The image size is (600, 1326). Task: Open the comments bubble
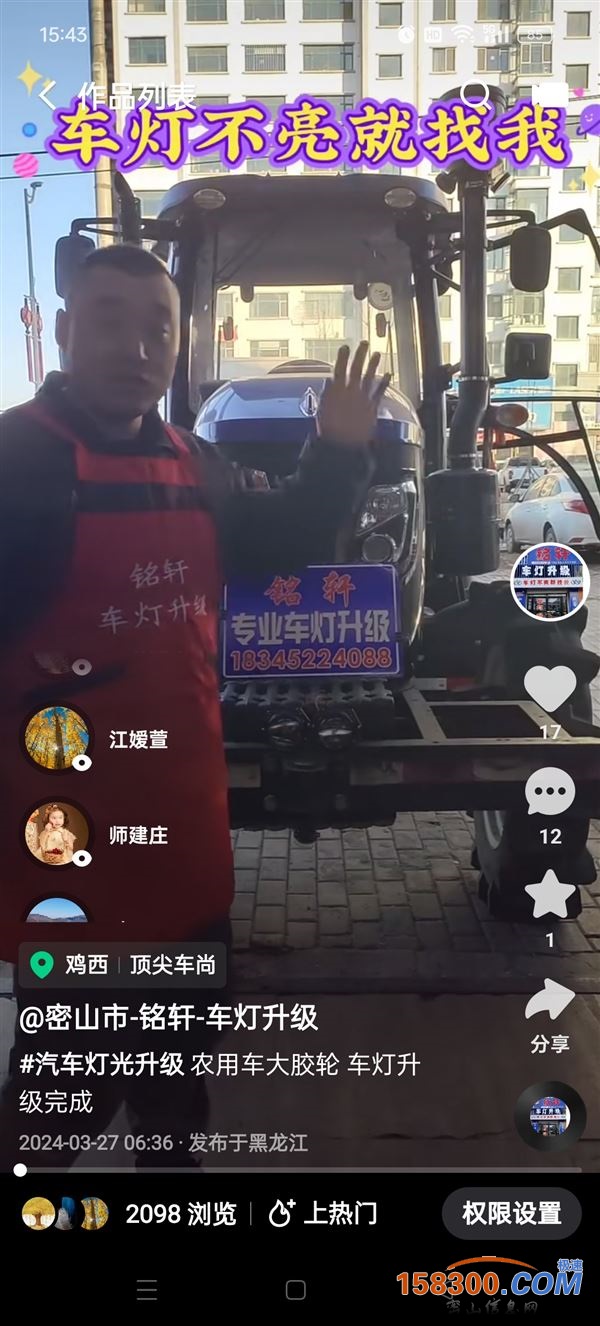pyautogui.click(x=550, y=792)
